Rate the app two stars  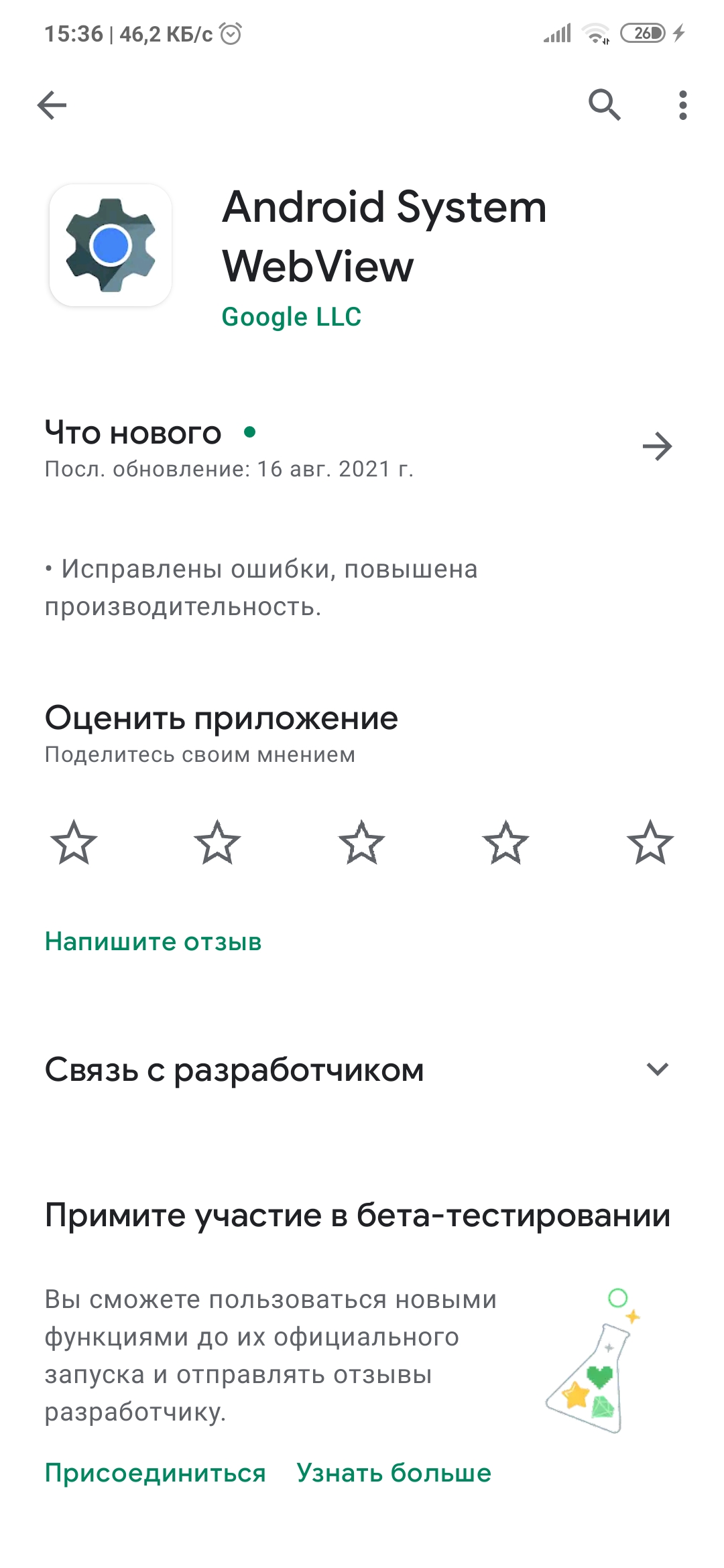[x=217, y=842]
